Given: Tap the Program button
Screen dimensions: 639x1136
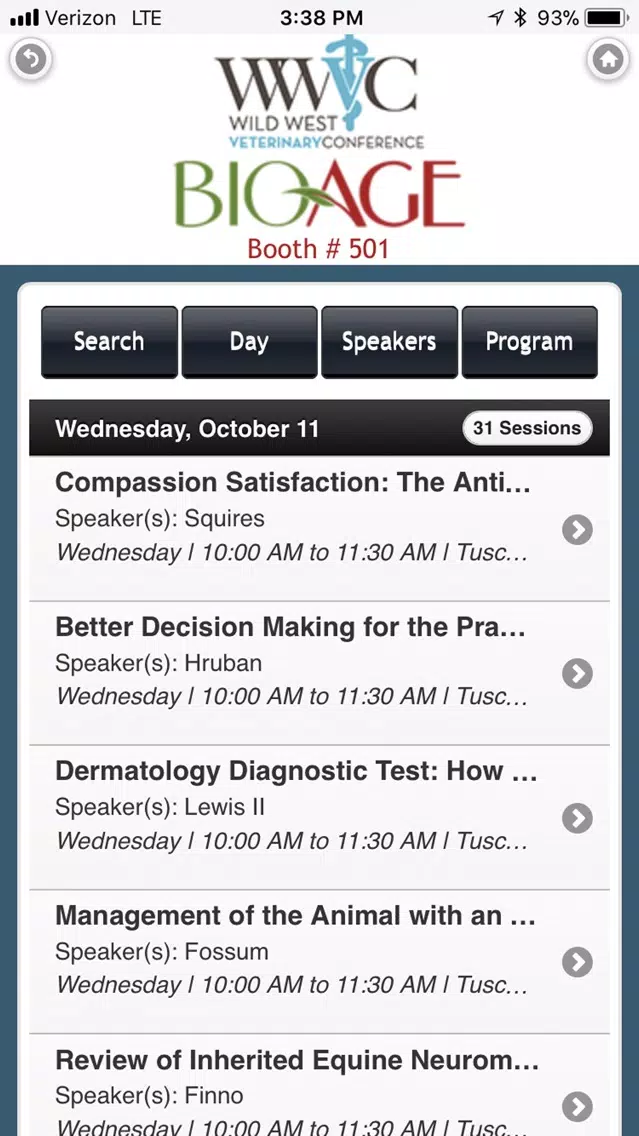Looking at the screenshot, I should pyautogui.click(x=530, y=342).
